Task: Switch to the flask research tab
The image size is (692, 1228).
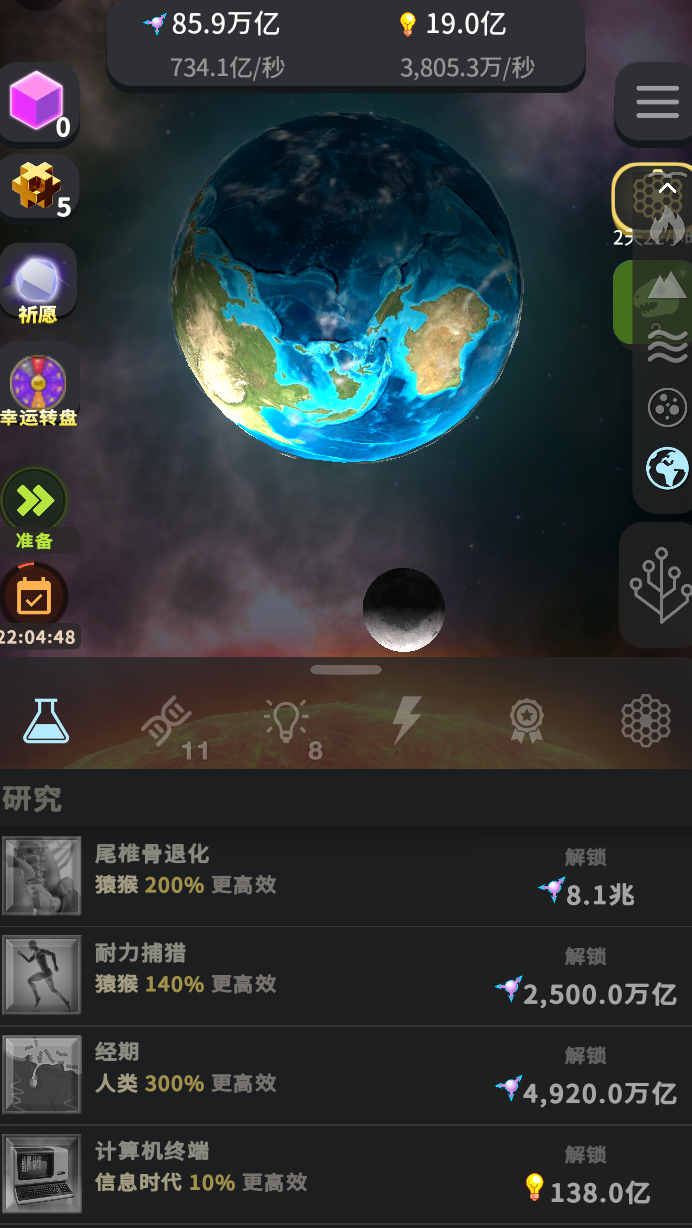Action: pyautogui.click(x=46, y=720)
